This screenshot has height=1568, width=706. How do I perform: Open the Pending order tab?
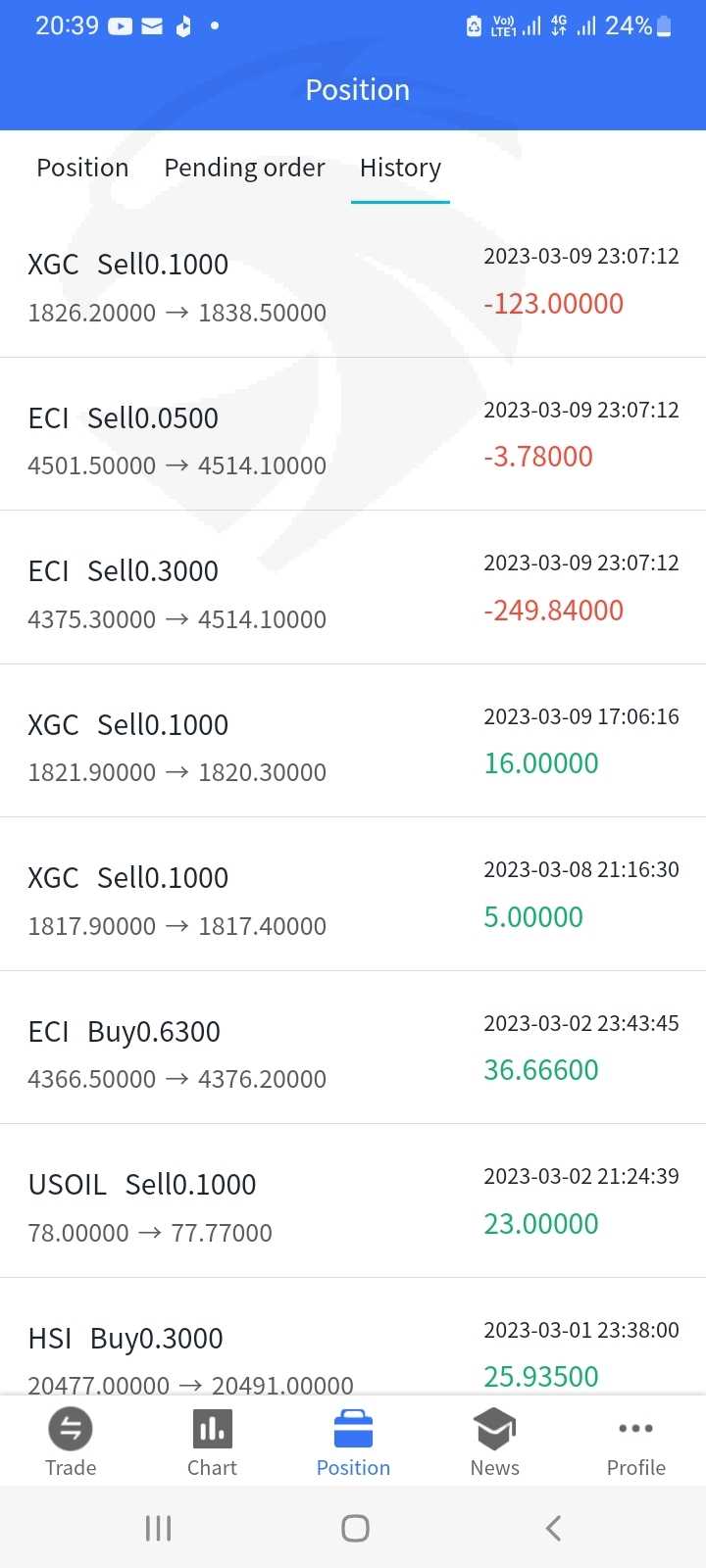(244, 169)
